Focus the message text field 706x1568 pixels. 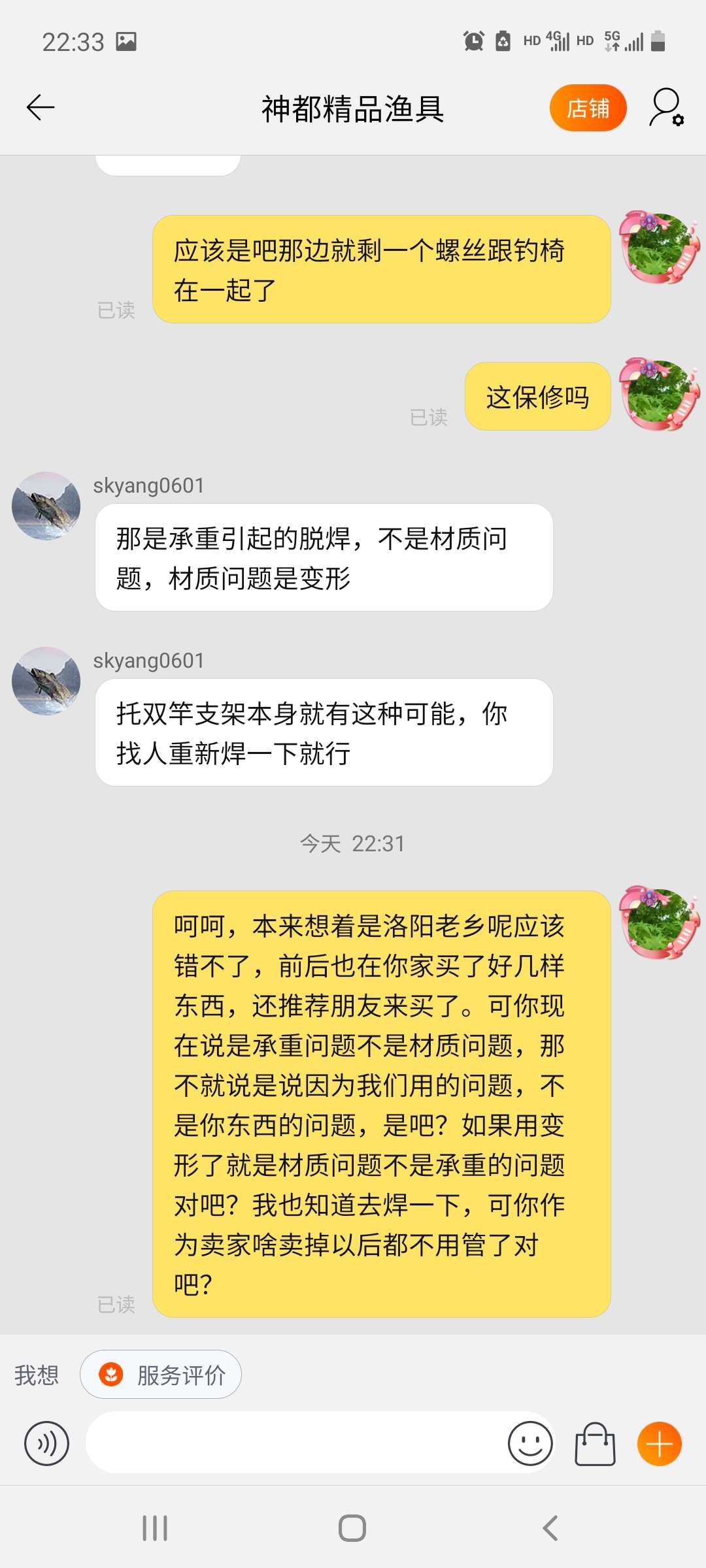pos(294,1443)
